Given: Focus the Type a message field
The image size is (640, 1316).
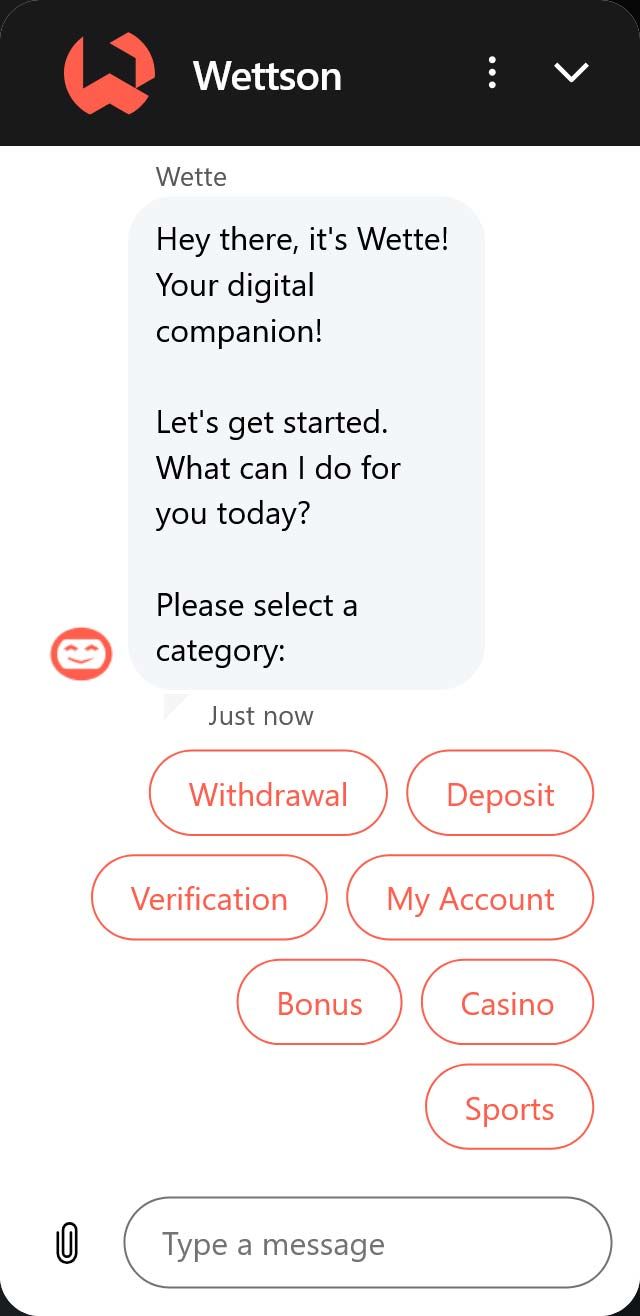Looking at the screenshot, I should [x=367, y=1243].
